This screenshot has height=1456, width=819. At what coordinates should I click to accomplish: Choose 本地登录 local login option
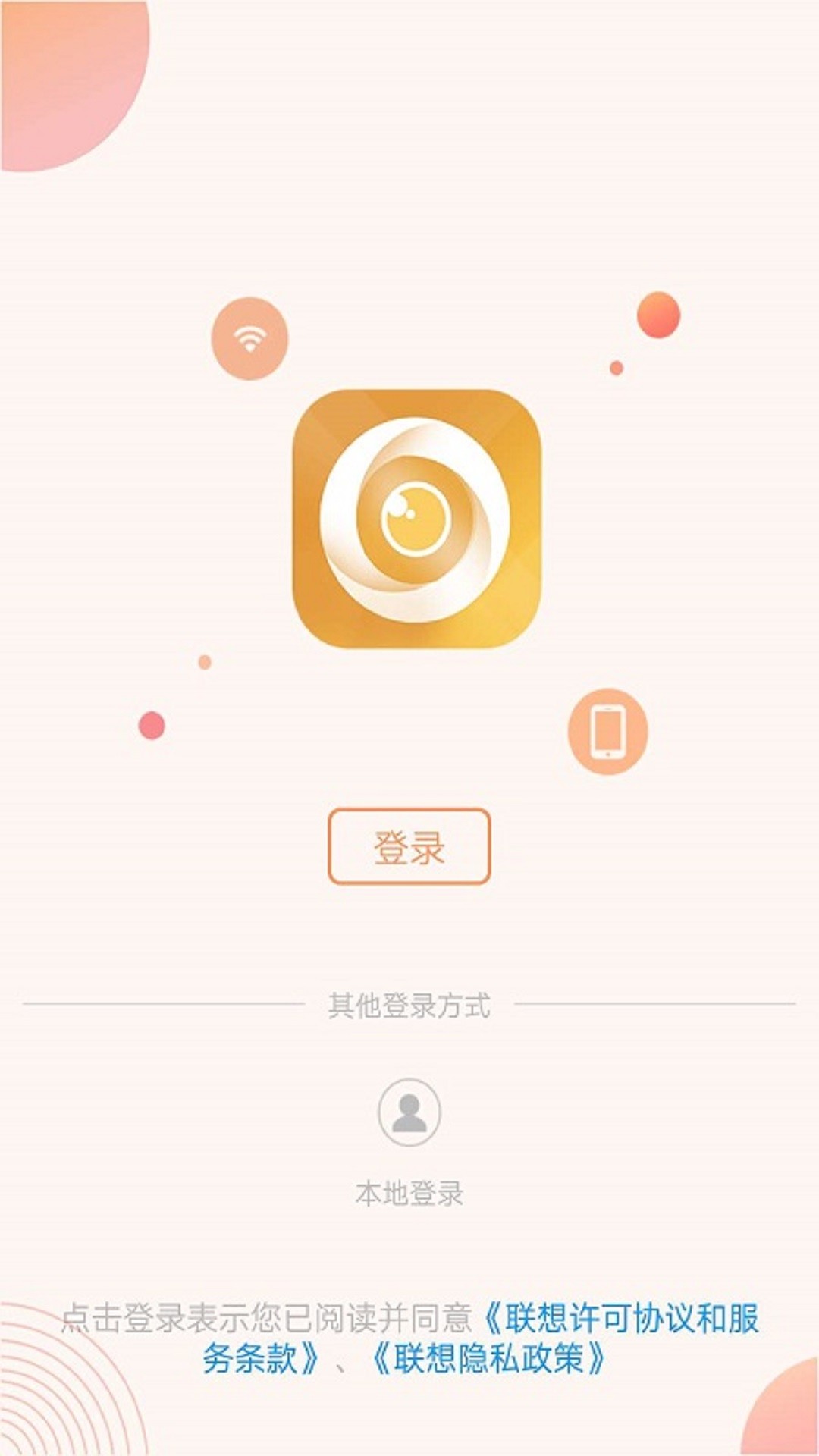(x=409, y=1112)
